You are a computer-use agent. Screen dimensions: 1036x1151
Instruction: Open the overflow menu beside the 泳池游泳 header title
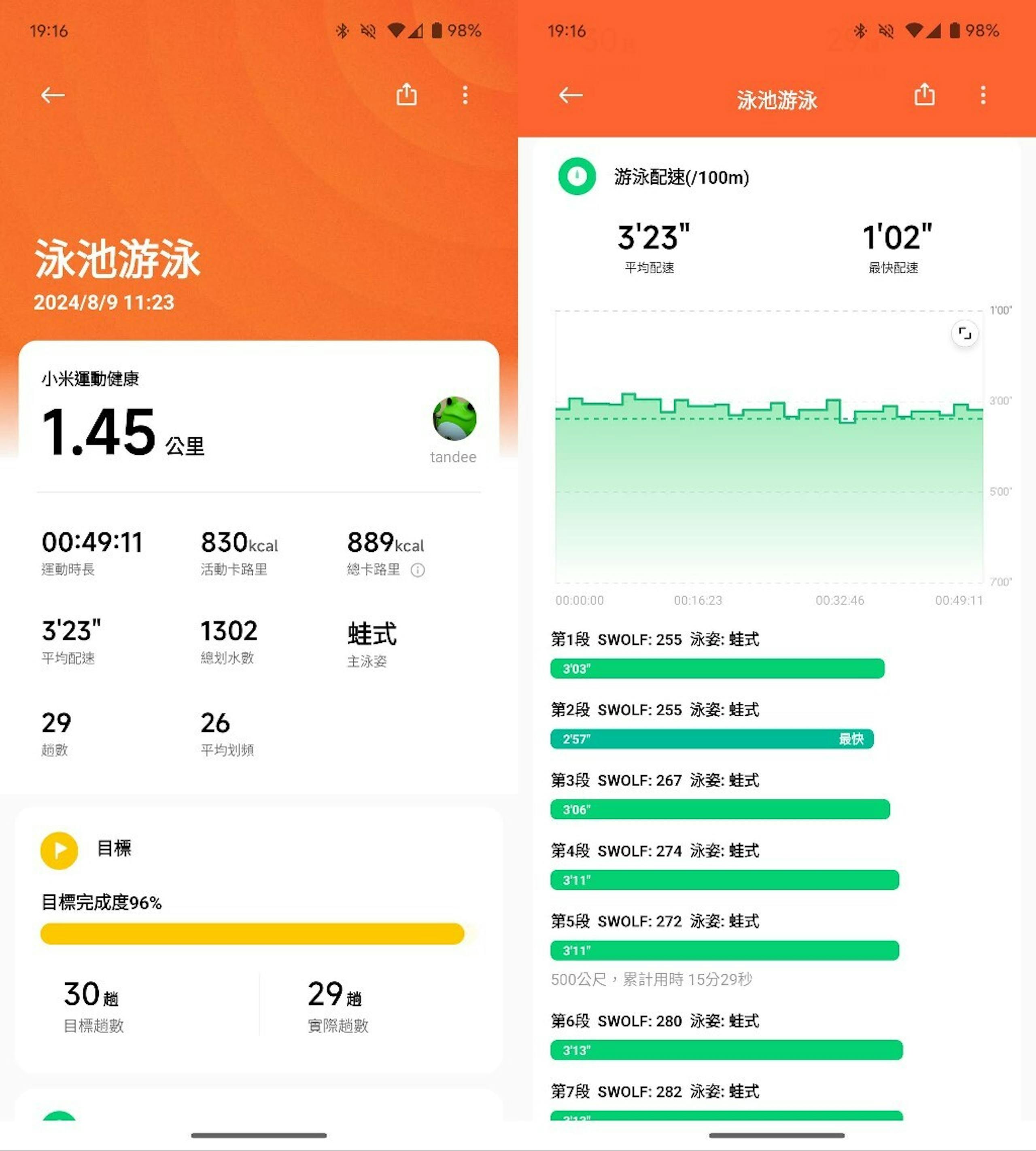tap(983, 95)
